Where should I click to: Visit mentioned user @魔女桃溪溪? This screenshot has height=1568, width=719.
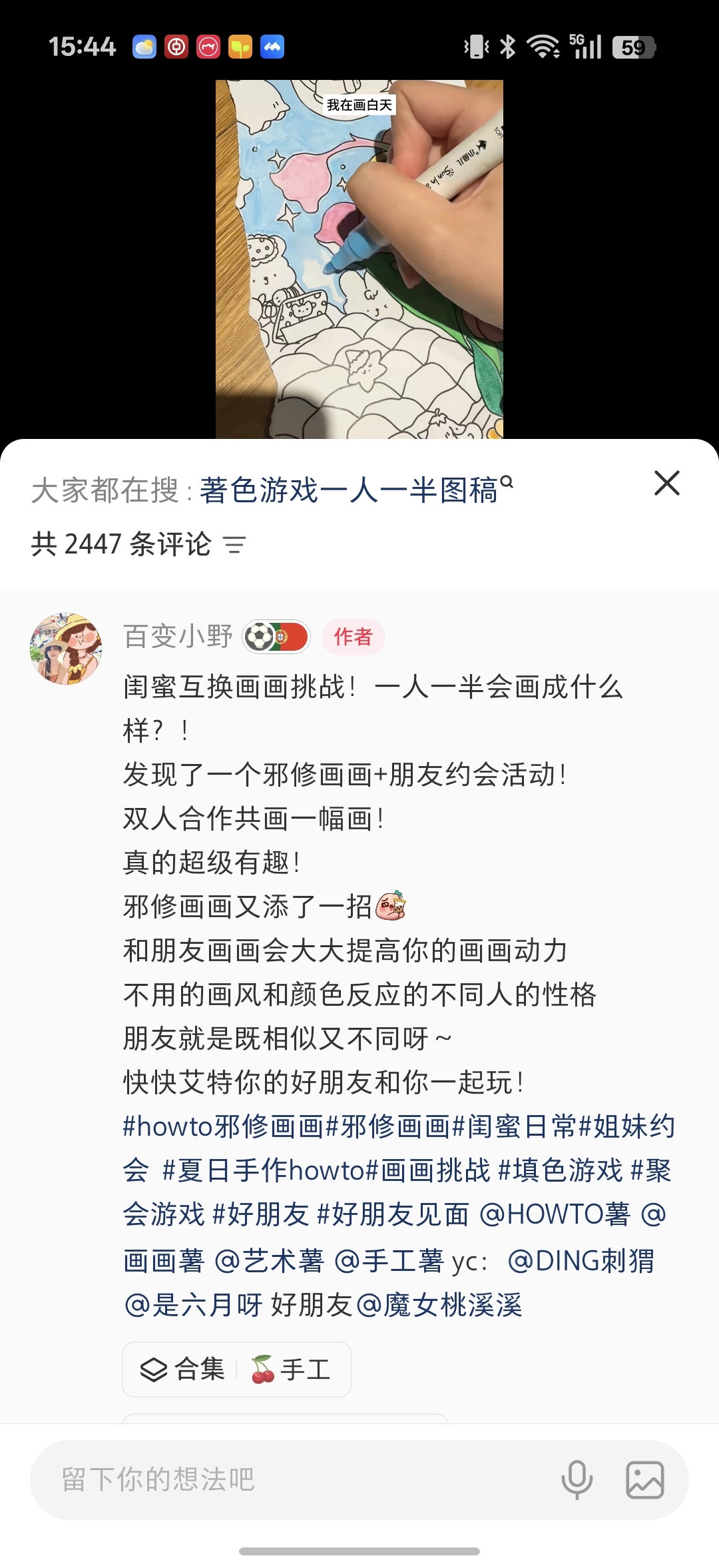439,1305
